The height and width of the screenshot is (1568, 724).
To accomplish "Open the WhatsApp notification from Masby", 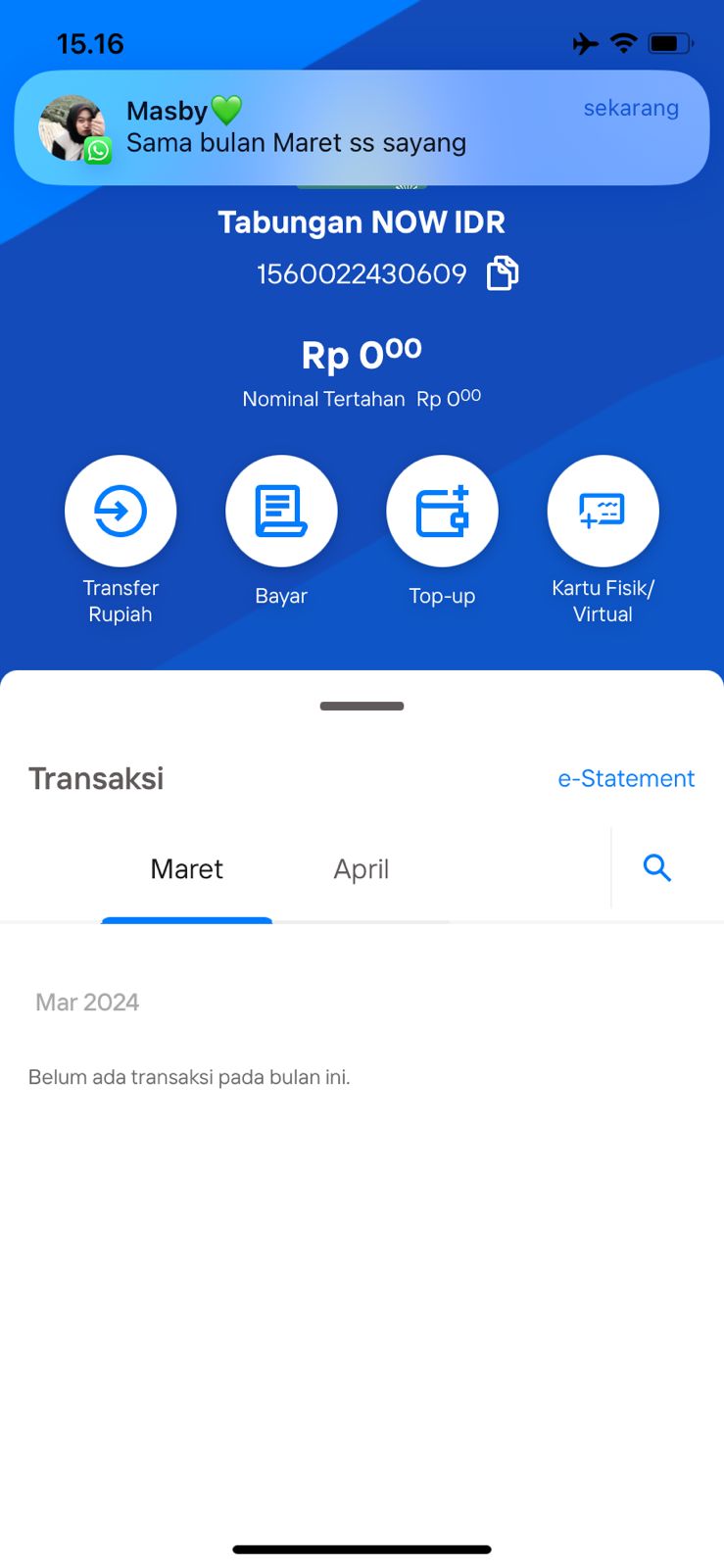I will point(362,127).
